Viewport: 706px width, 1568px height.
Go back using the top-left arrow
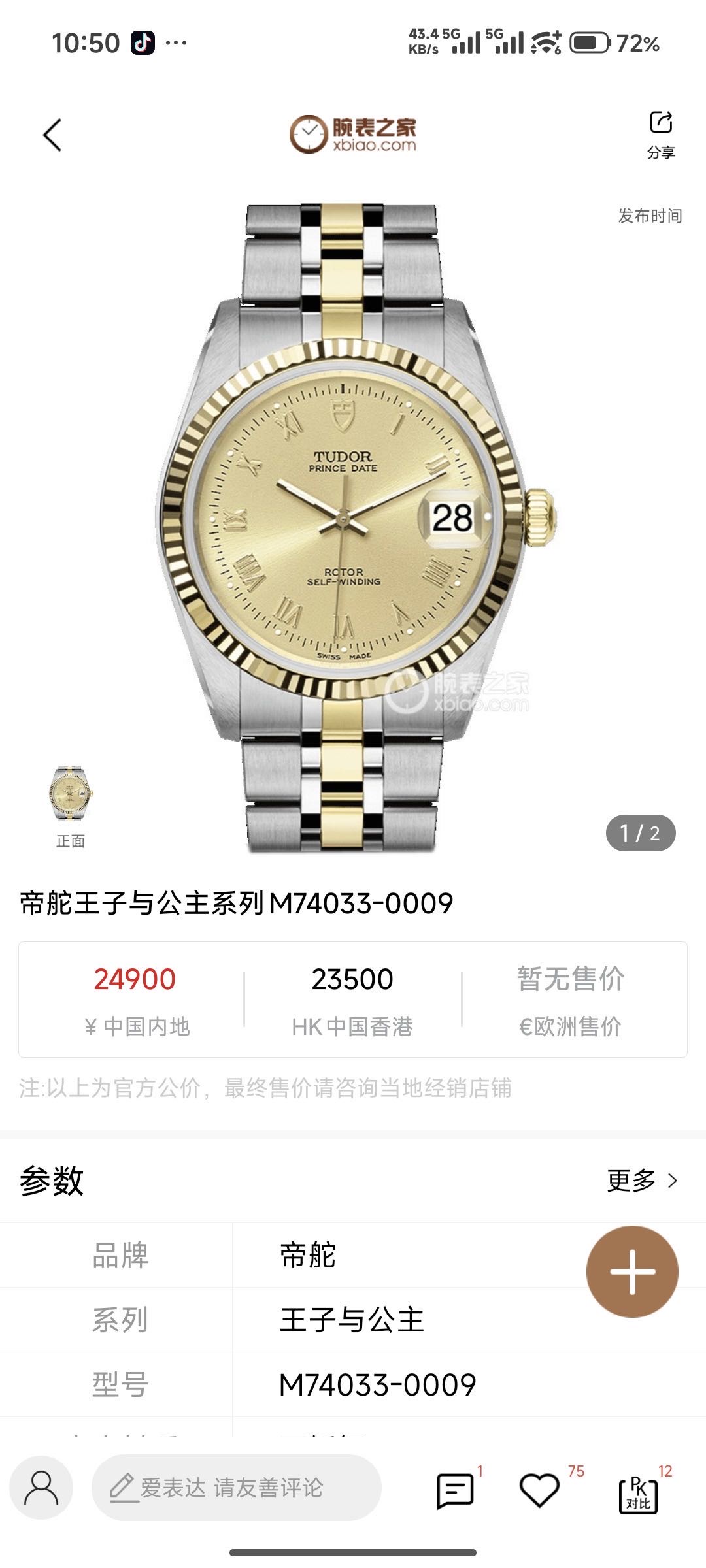pyautogui.click(x=52, y=135)
